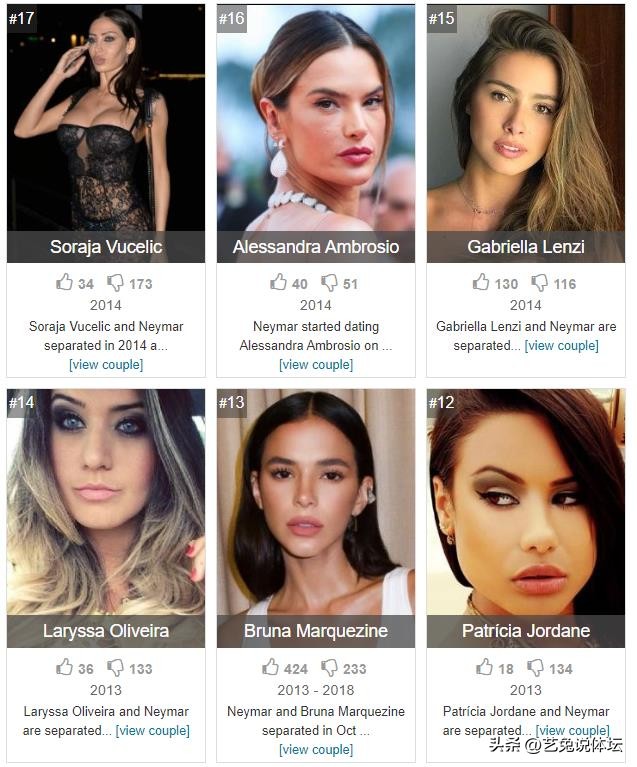View couple link under Bruna Marquezine
The image size is (637, 767).
(x=316, y=750)
